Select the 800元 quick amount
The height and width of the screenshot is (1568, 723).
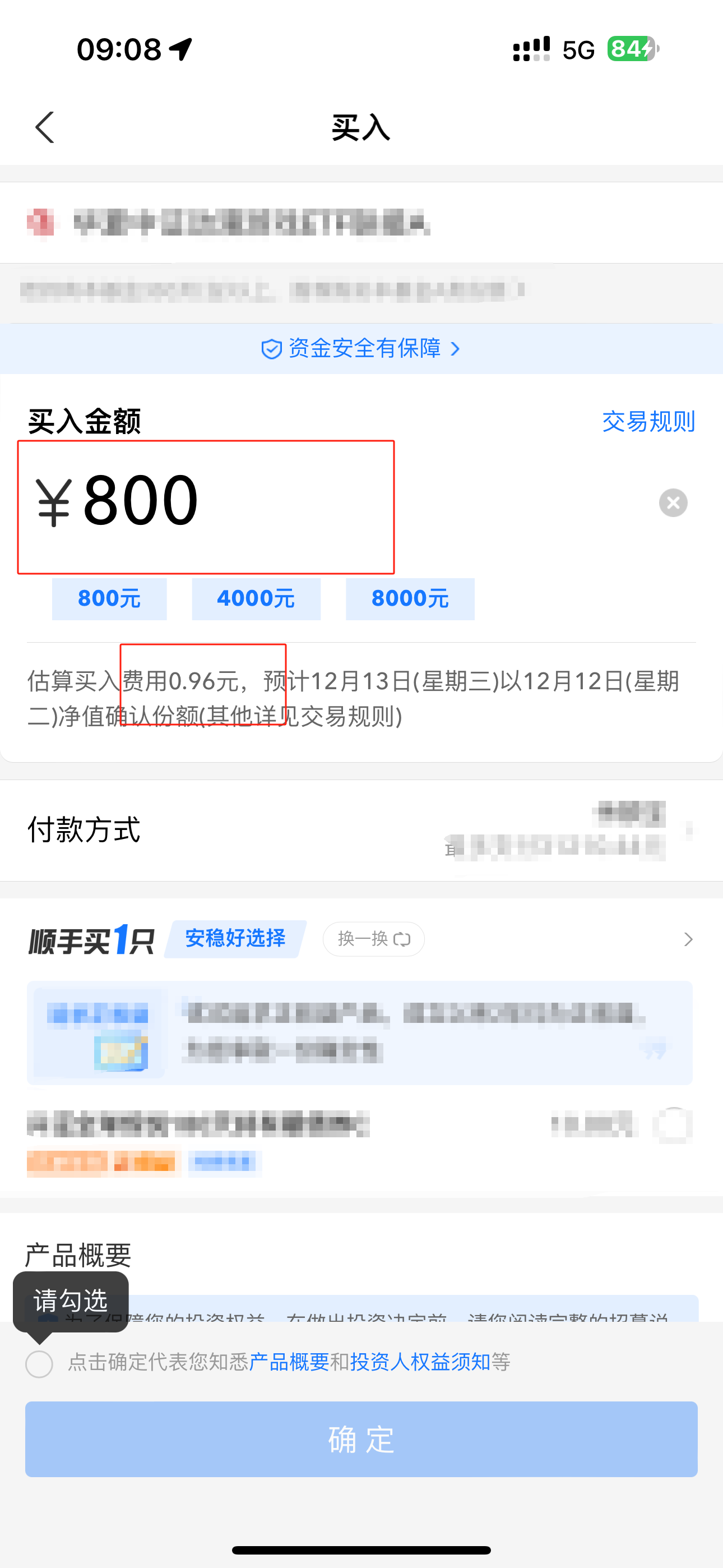coord(109,599)
